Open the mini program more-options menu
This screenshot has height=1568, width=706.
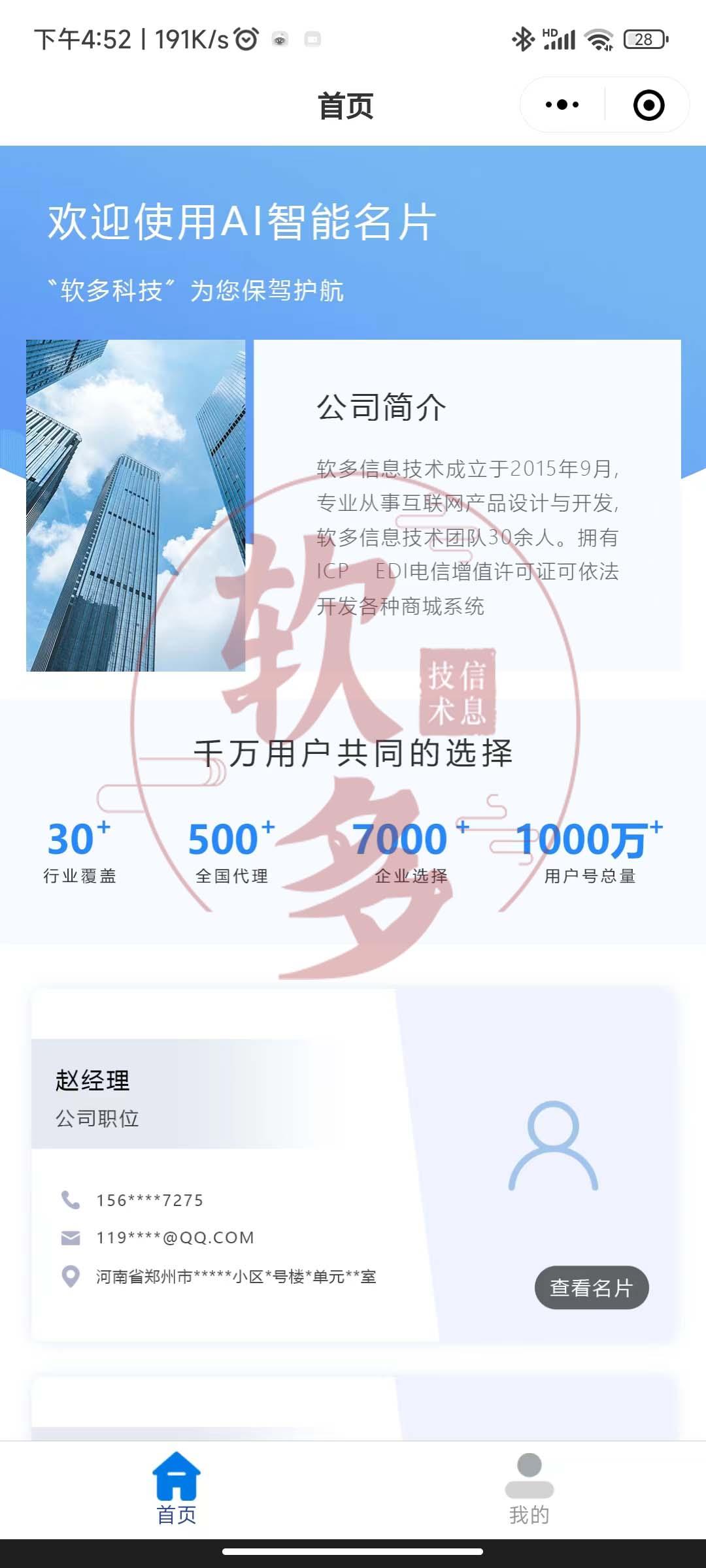562,105
